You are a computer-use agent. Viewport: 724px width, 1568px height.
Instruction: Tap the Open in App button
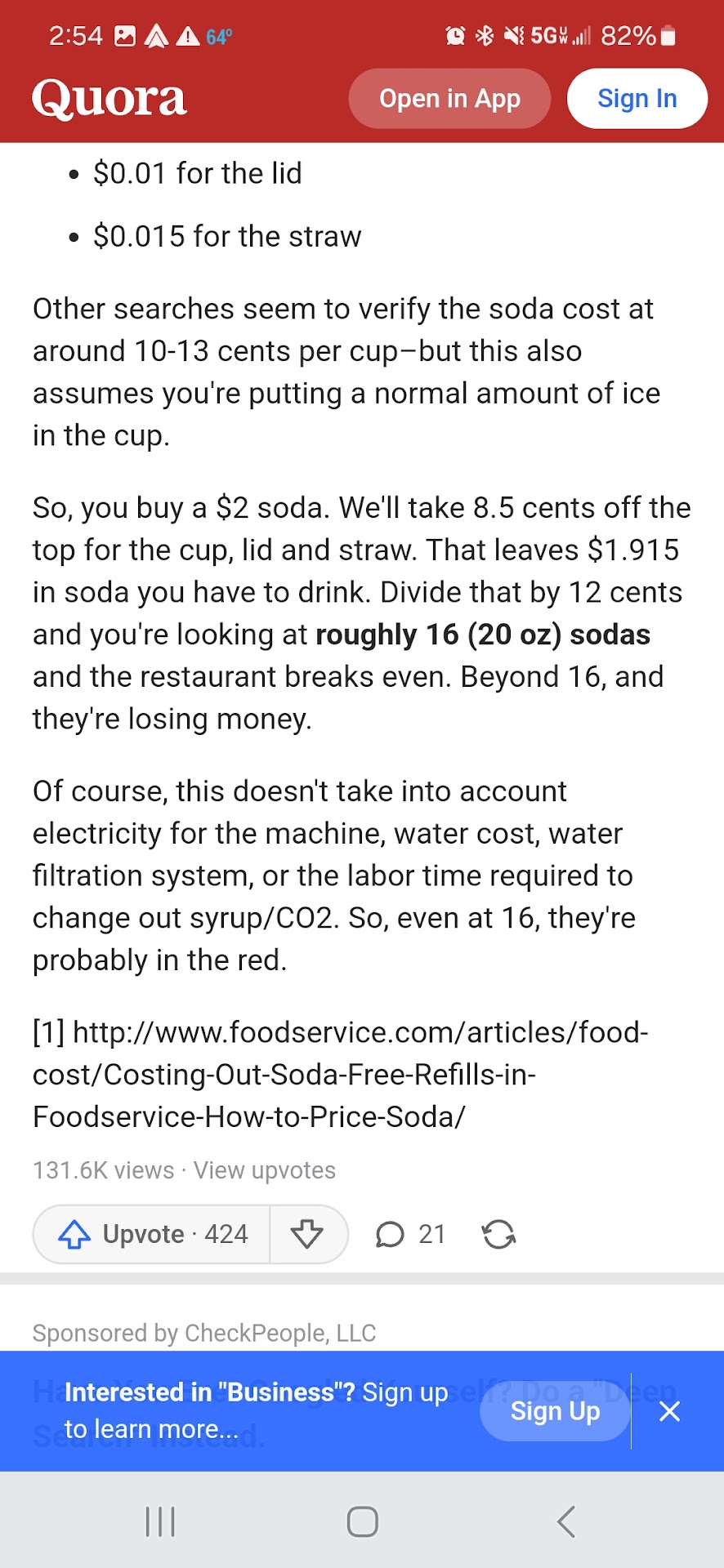pyautogui.click(x=449, y=99)
